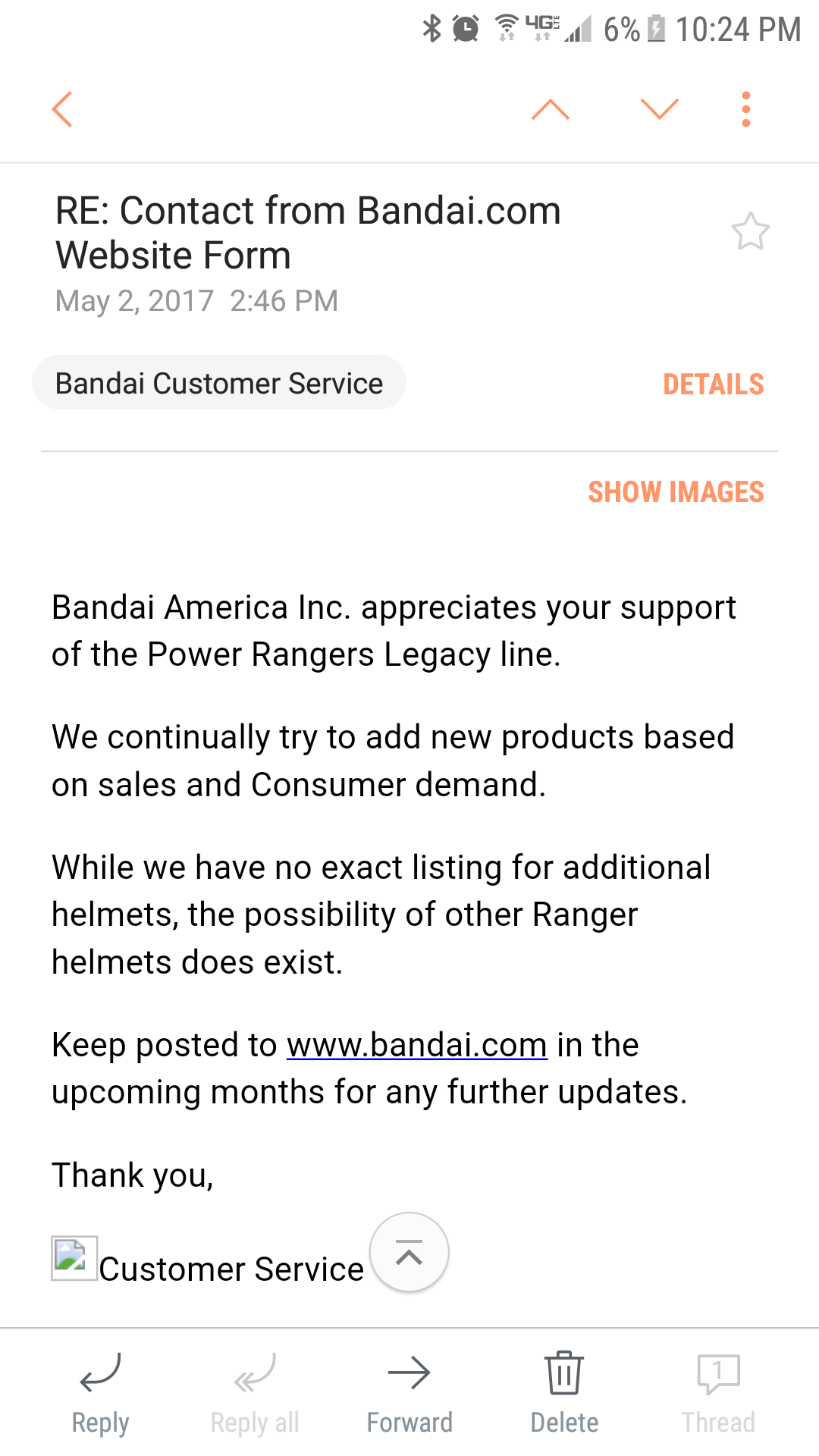
Task: Show message DETAILS
Action: point(714,384)
